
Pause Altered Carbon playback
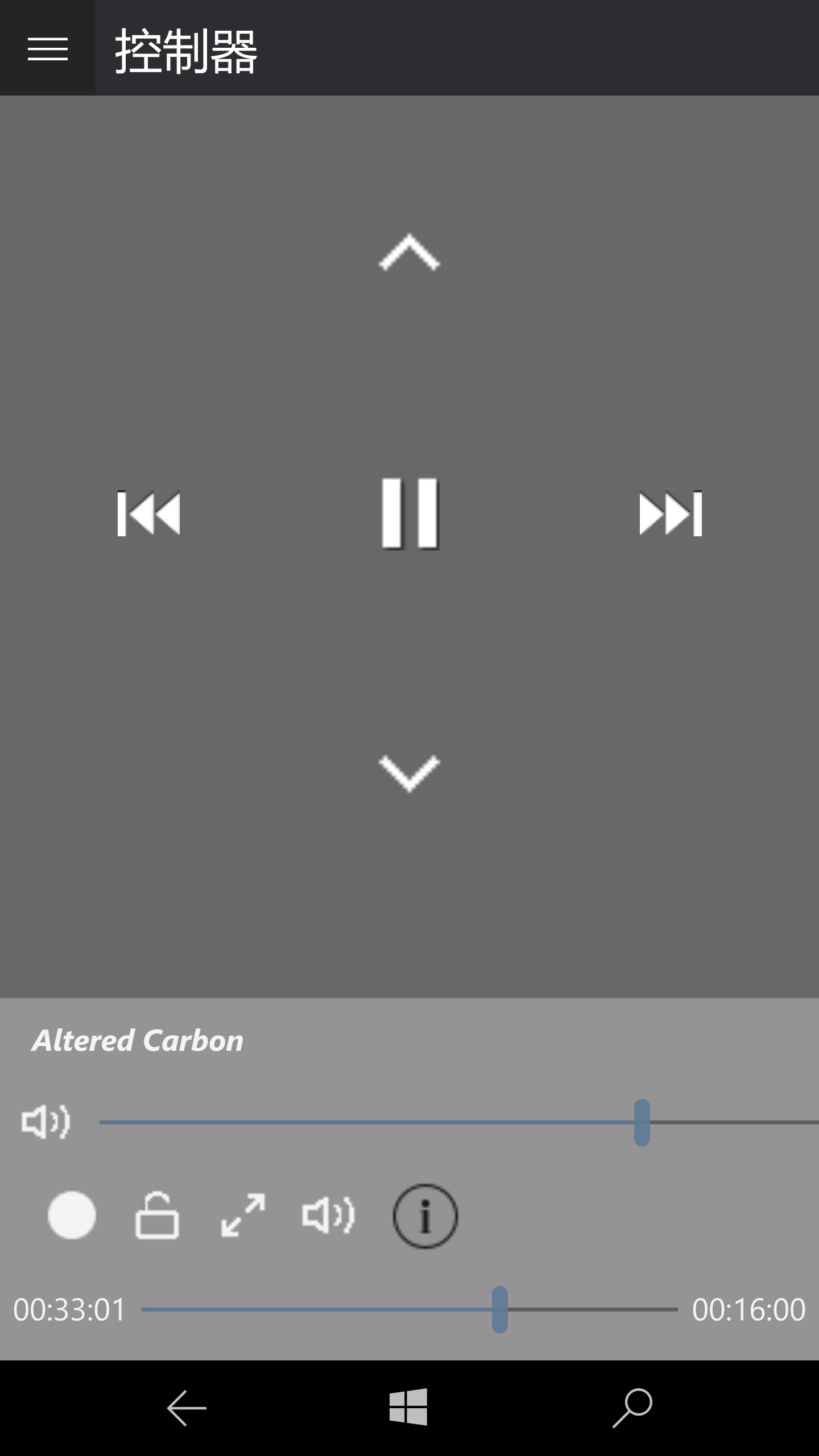(409, 514)
